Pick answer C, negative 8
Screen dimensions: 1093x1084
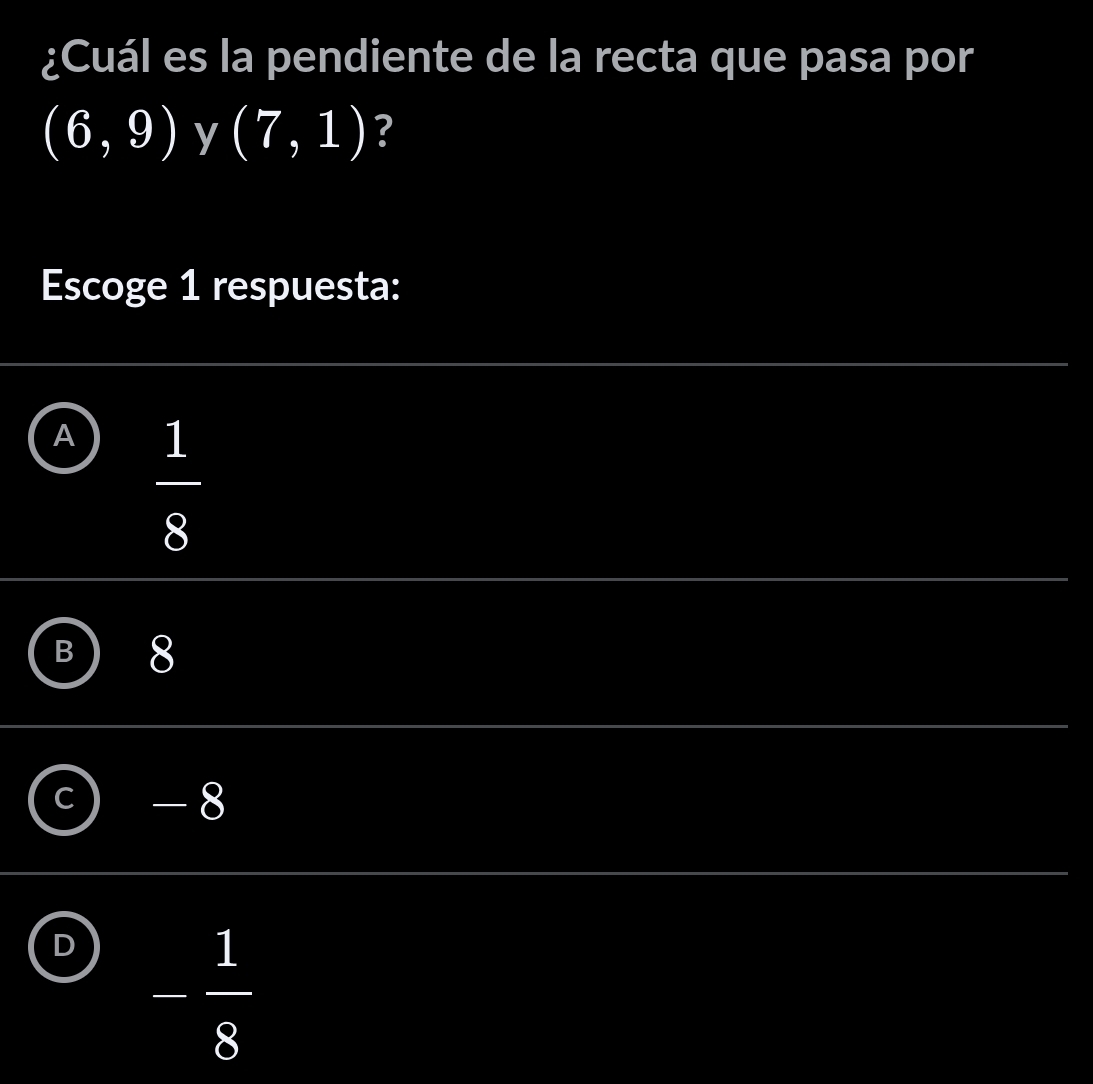pyautogui.click(x=65, y=799)
